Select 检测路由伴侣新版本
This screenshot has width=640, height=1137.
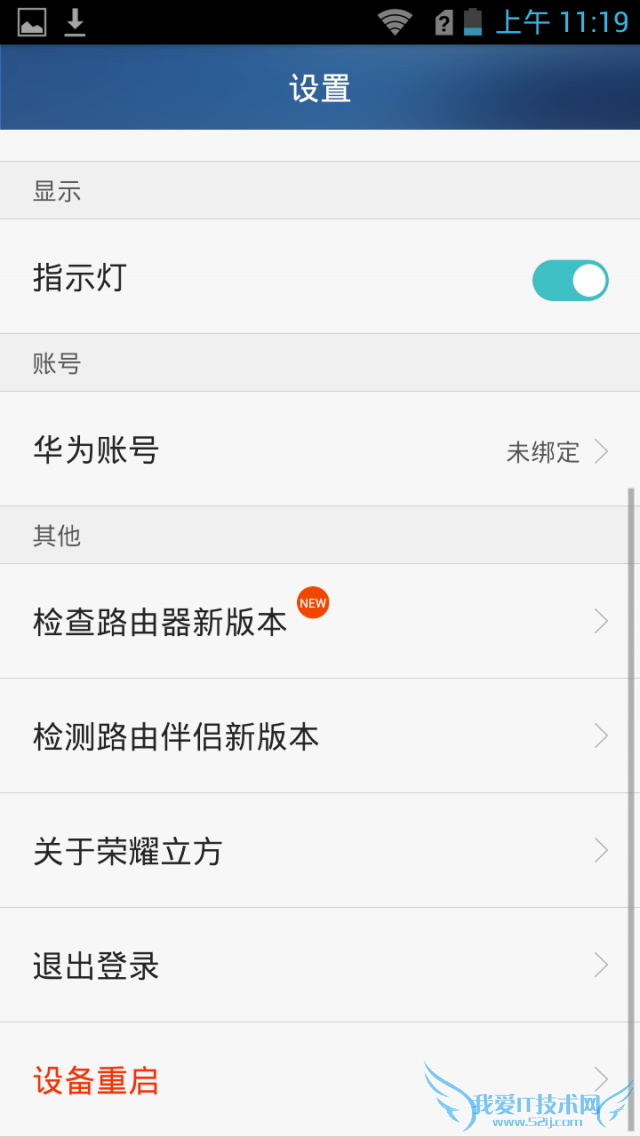320,737
